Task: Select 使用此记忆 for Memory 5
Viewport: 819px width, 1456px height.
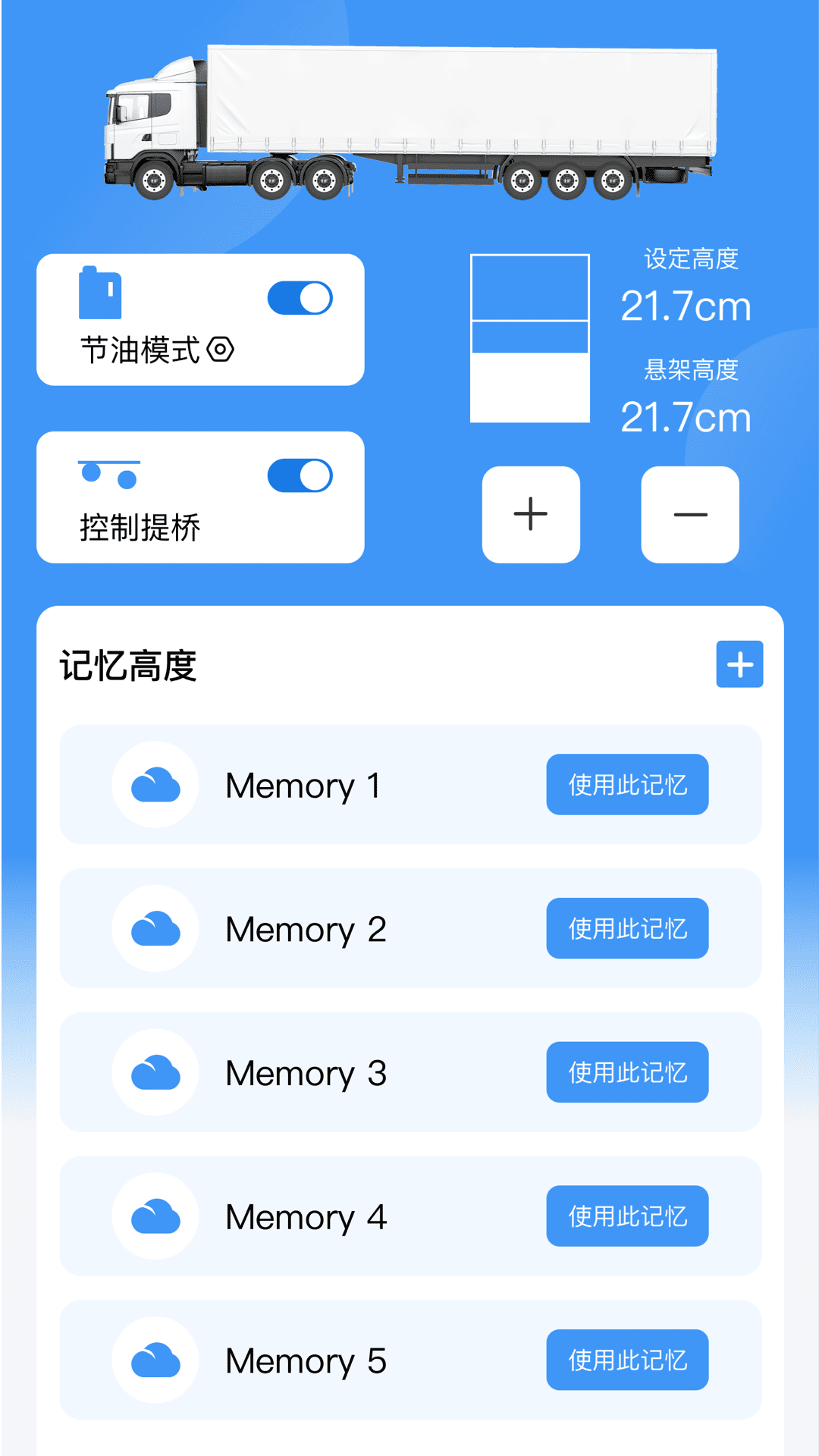Action: (627, 1360)
